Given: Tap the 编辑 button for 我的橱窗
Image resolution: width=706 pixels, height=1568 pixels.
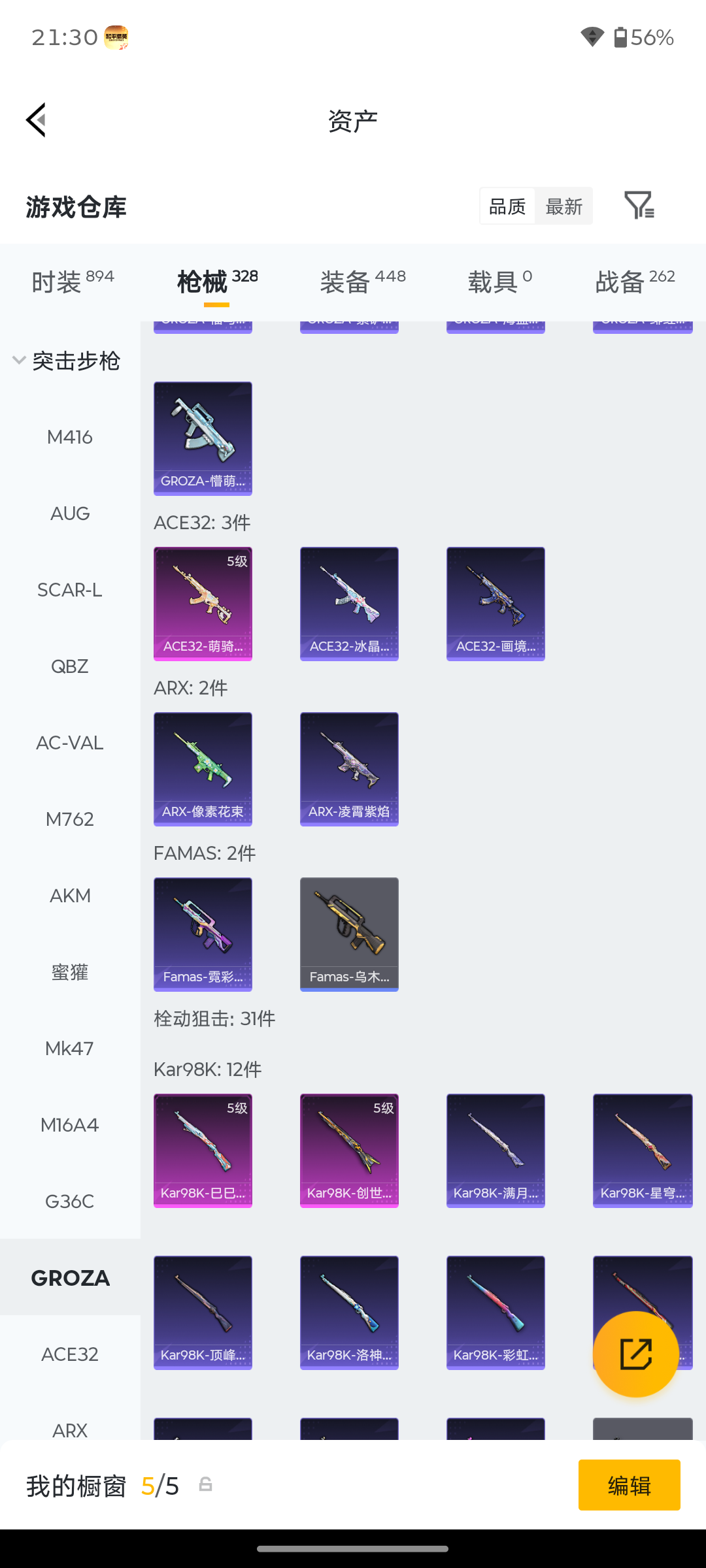Looking at the screenshot, I should click(x=629, y=1485).
